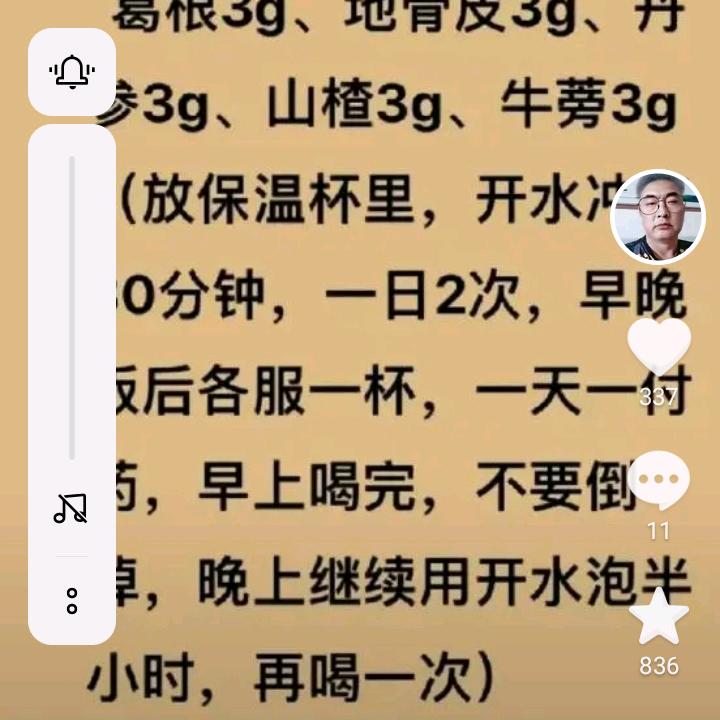Favorite this video with the star
Screen dimensions: 720x720
(658, 618)
